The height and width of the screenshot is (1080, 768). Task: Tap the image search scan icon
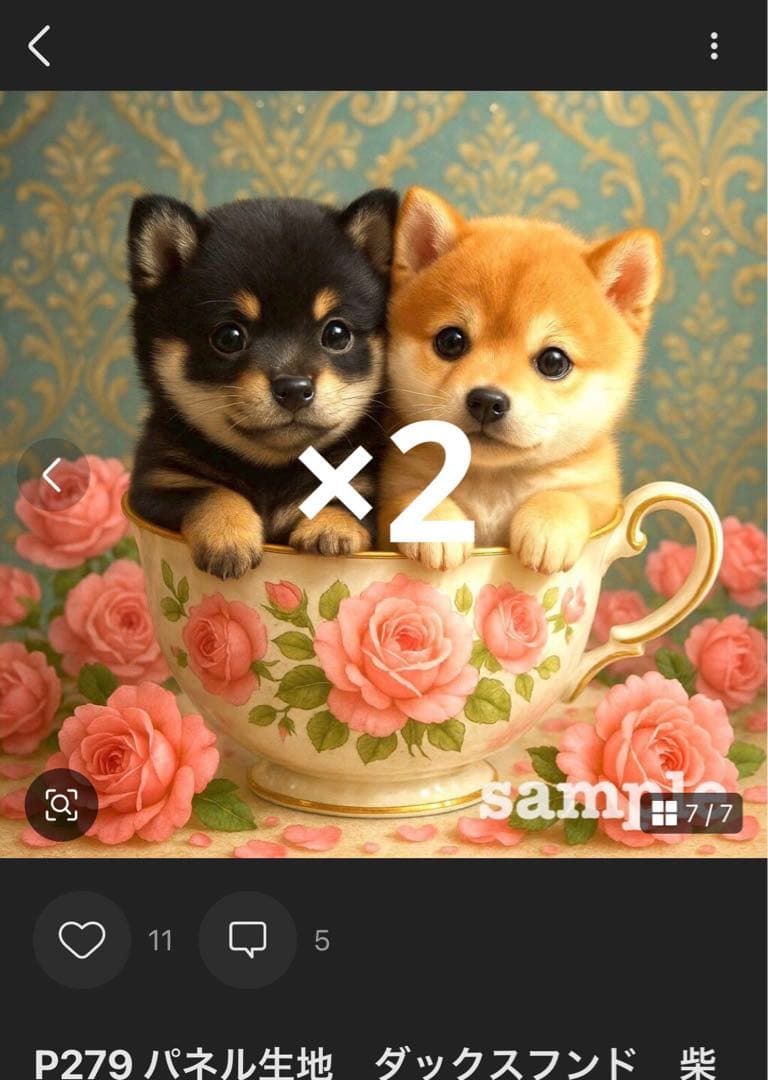(61, 804)
